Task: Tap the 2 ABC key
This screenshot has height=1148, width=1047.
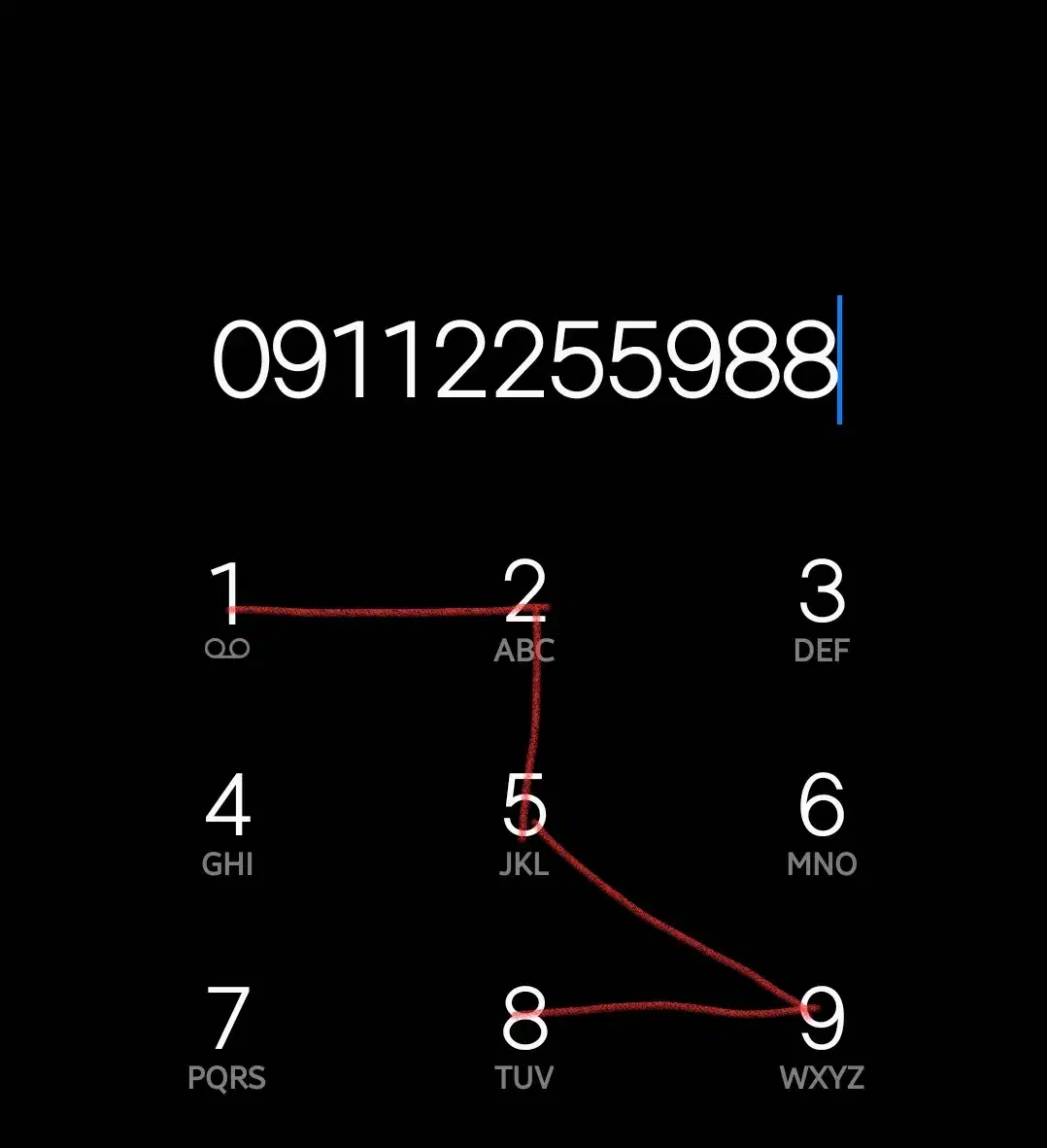Action: pos(524,609)
